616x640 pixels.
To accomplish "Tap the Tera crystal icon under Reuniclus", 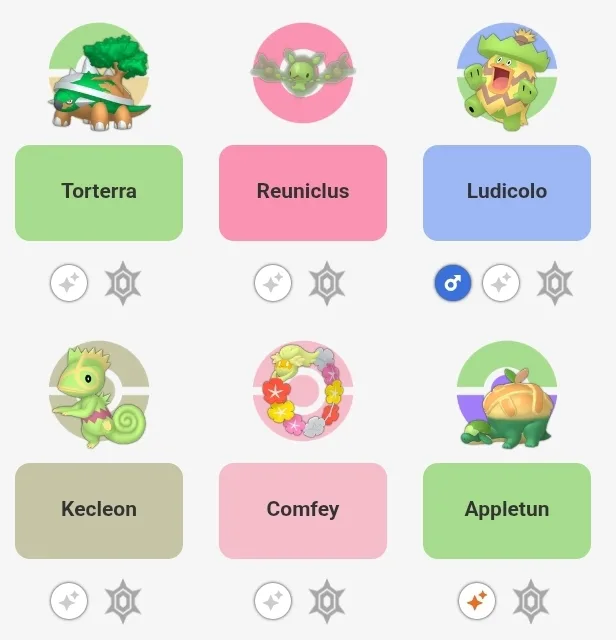I will 327,284.
